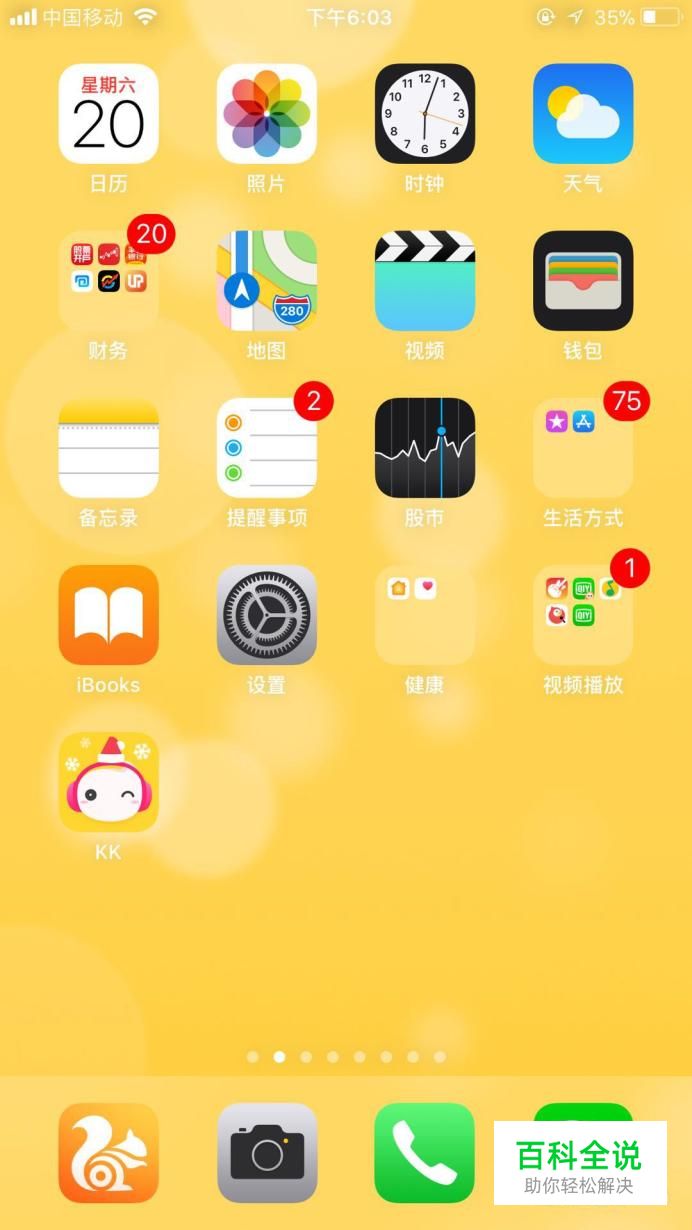Launch the KK app
Viewport: 692px width, 1230px height.
pyautogui.click(x=108, y=782)
